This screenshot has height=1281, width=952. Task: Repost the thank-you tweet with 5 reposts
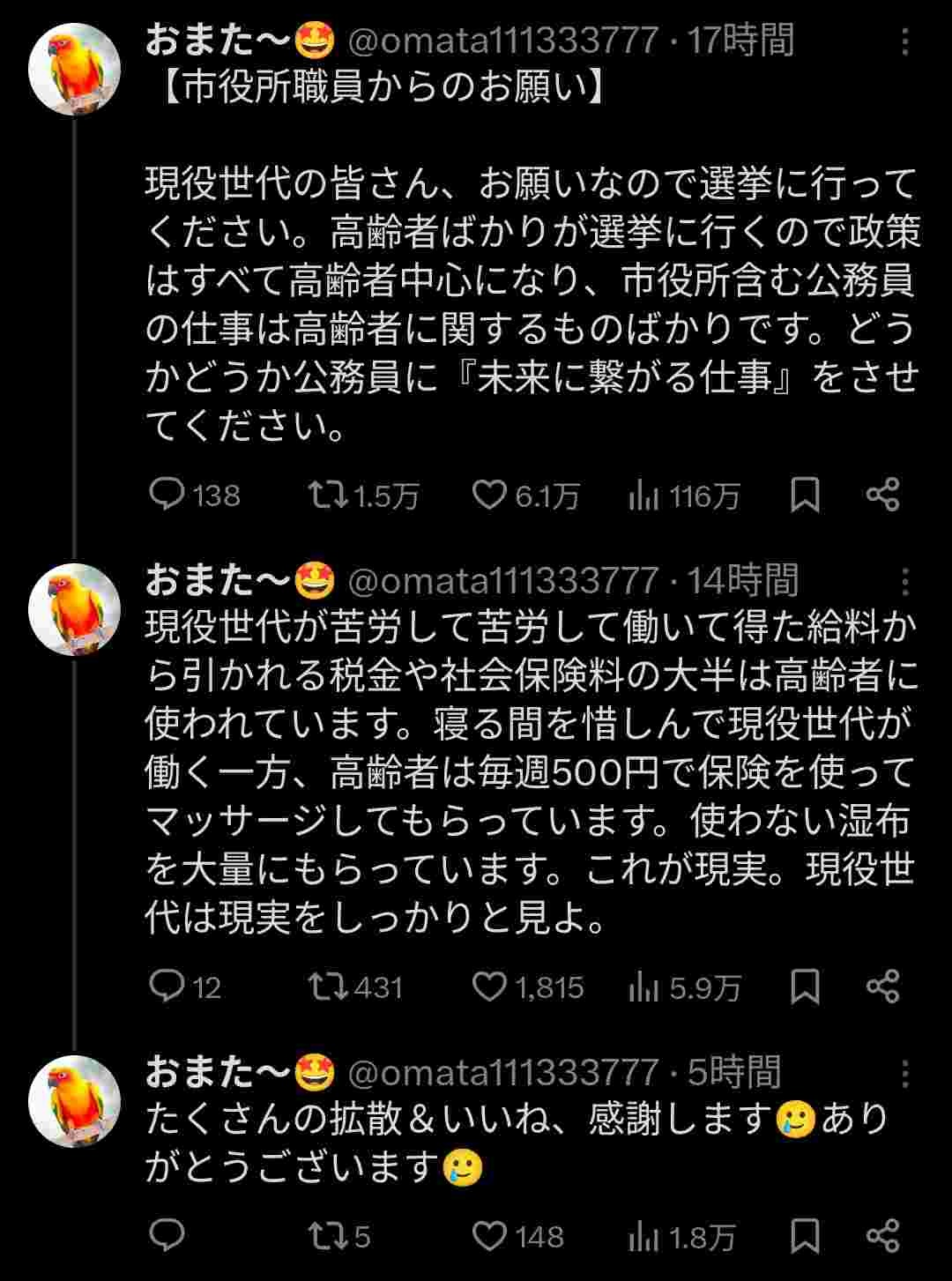(x=329, y=1236)
